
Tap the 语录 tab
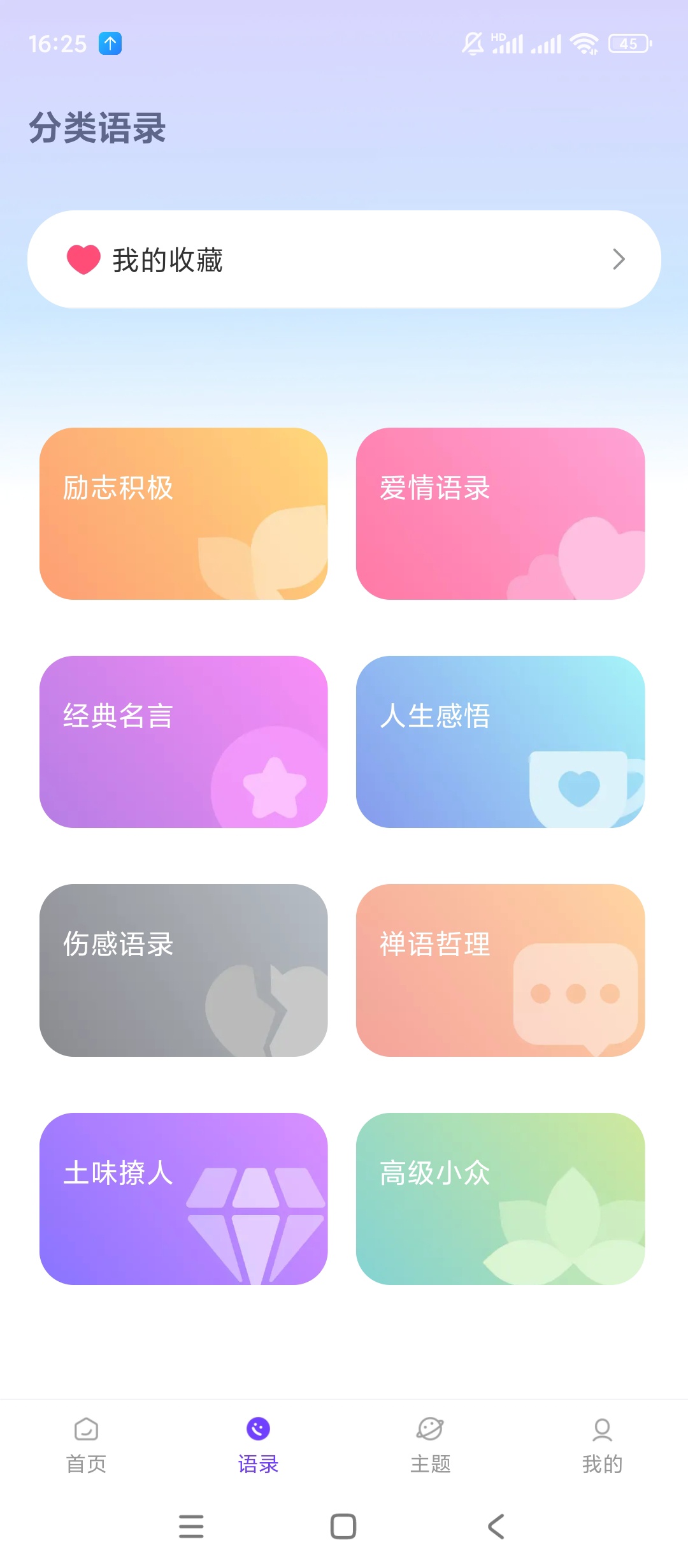[258, 1446]
